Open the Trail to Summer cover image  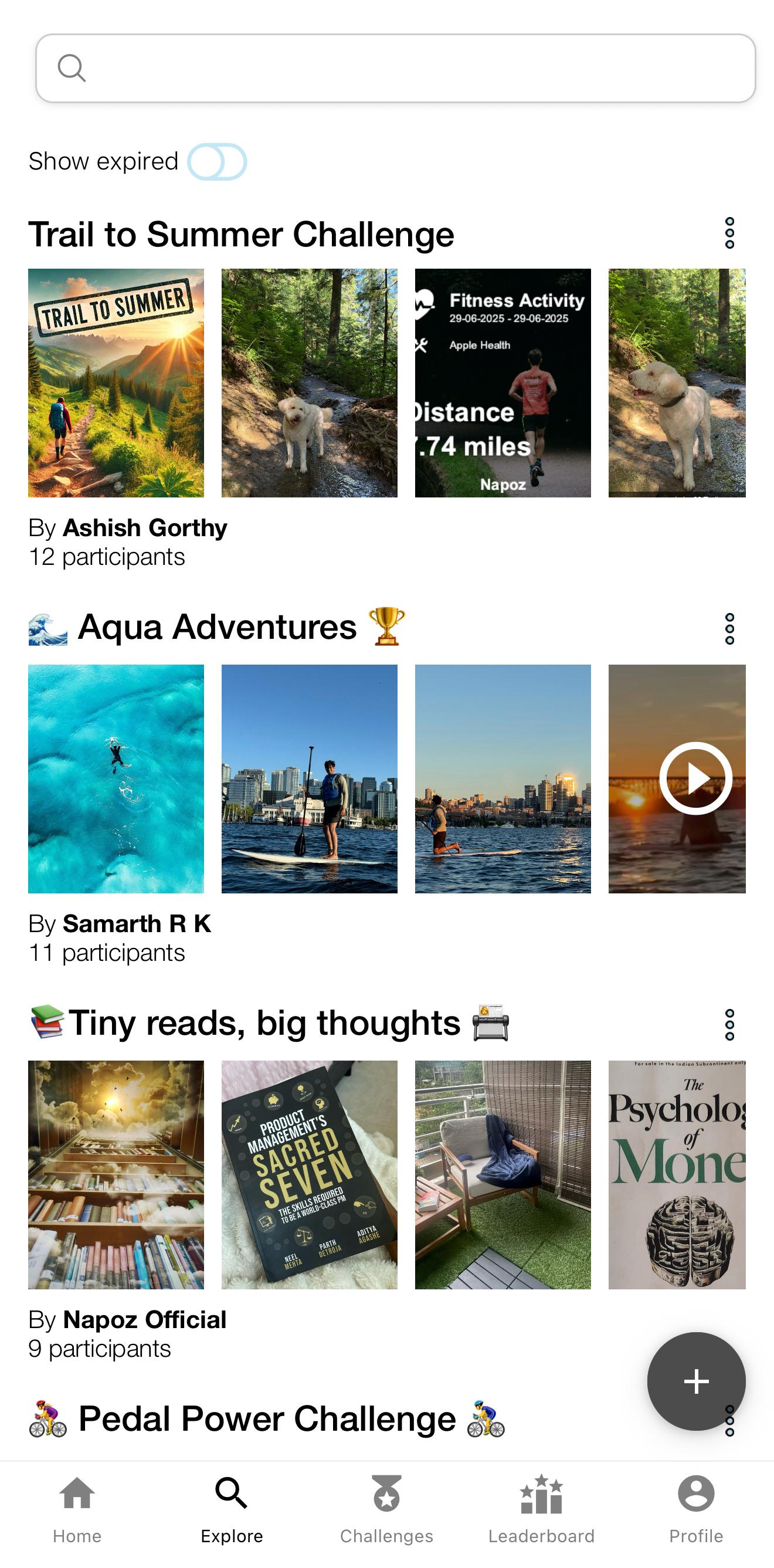click(x=116, y=383)
